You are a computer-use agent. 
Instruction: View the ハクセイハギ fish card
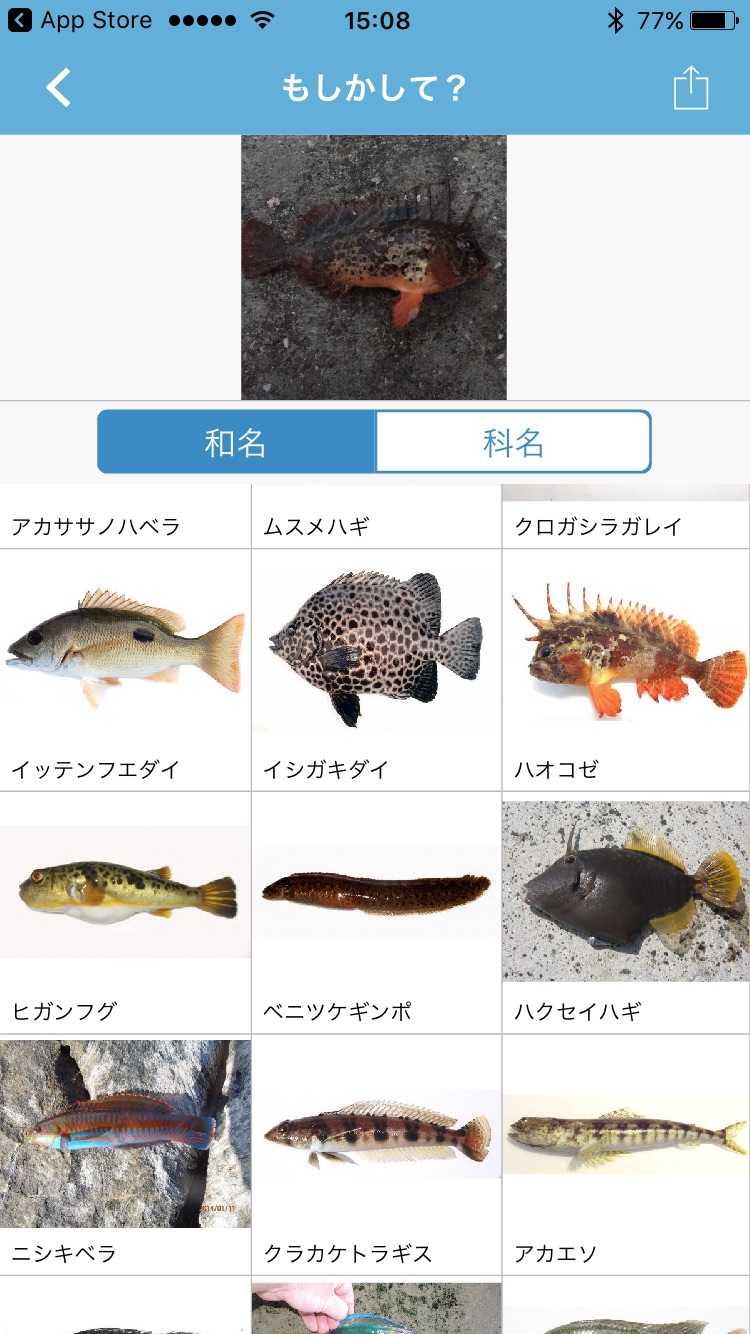[x=626, y=910]
